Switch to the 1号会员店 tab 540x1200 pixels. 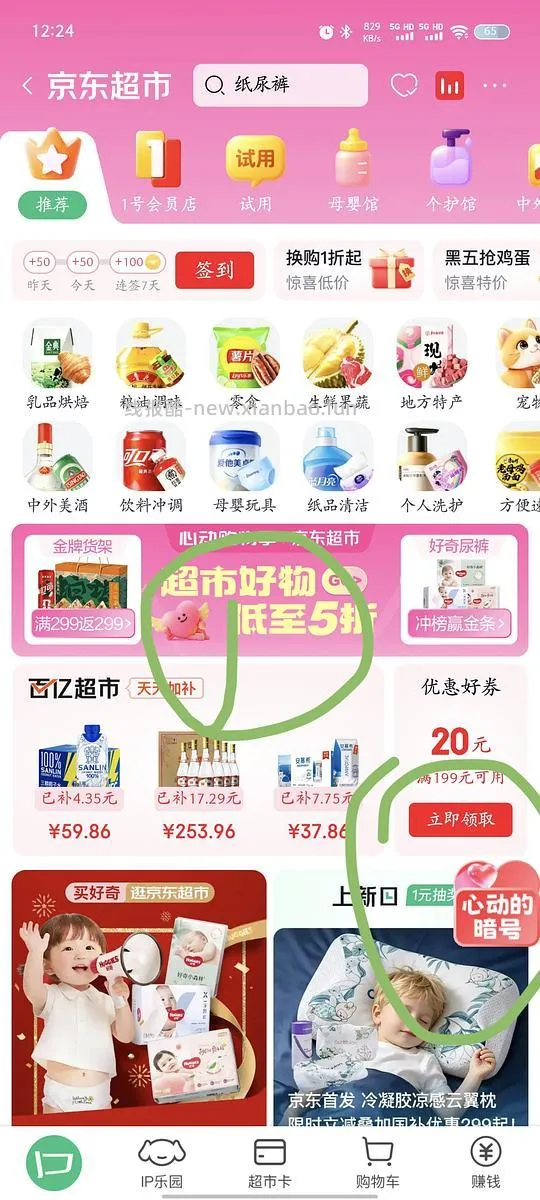coord(158,178)
